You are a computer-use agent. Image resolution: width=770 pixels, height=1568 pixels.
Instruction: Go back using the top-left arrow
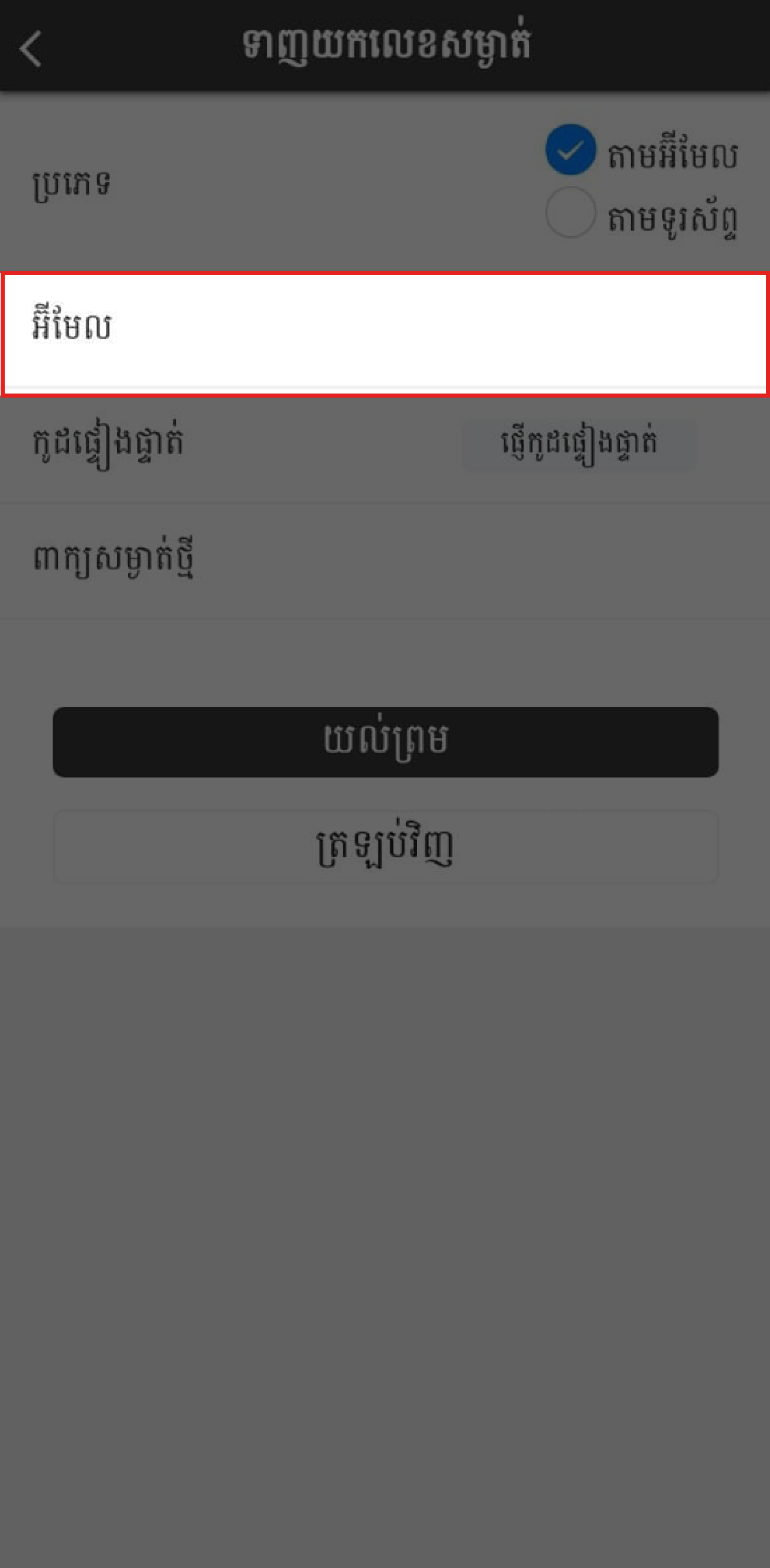[x=31, y=49]
